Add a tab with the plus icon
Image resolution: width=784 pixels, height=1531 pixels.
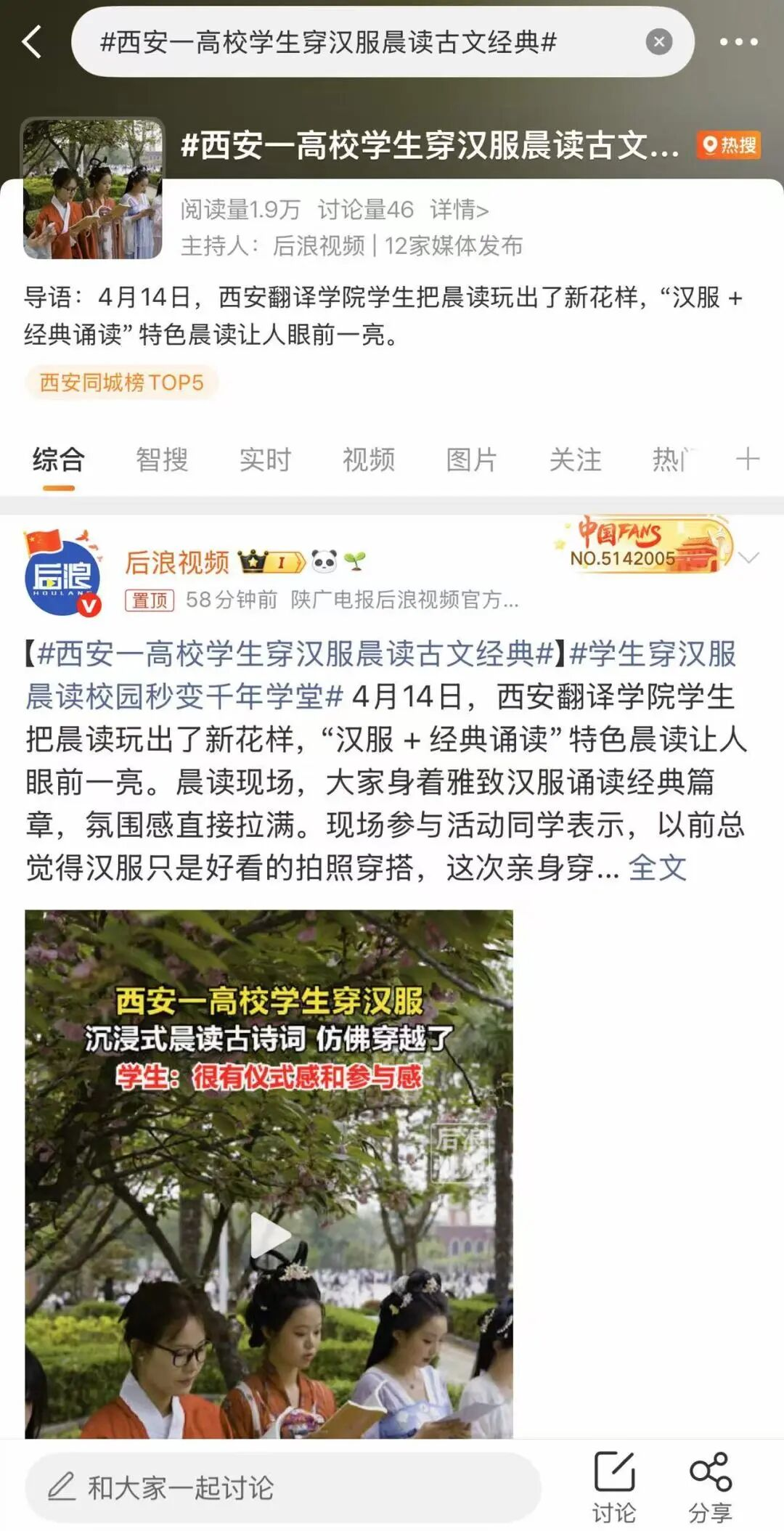[747, 459]
